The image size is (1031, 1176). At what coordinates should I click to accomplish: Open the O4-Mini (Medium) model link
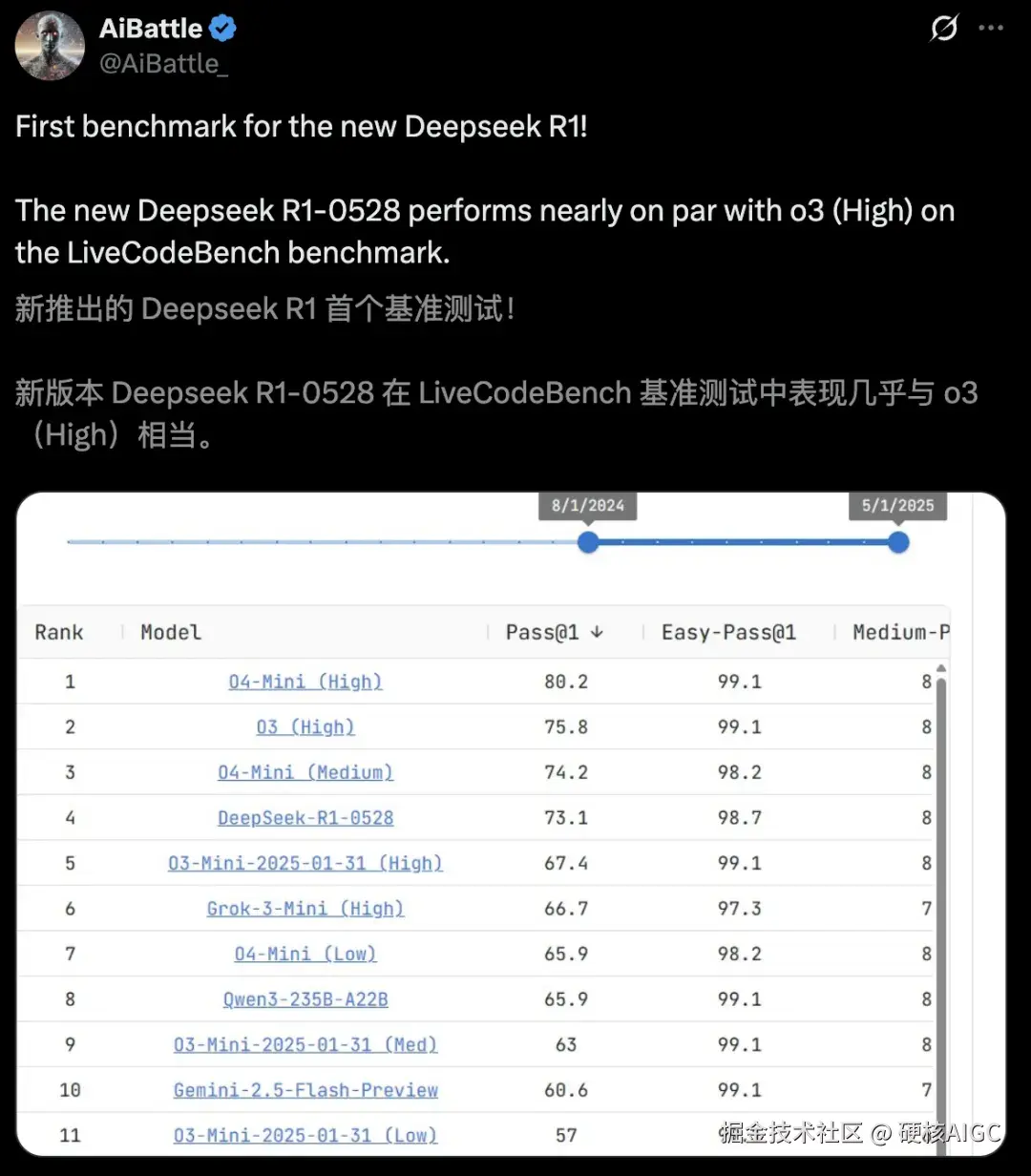305,772
